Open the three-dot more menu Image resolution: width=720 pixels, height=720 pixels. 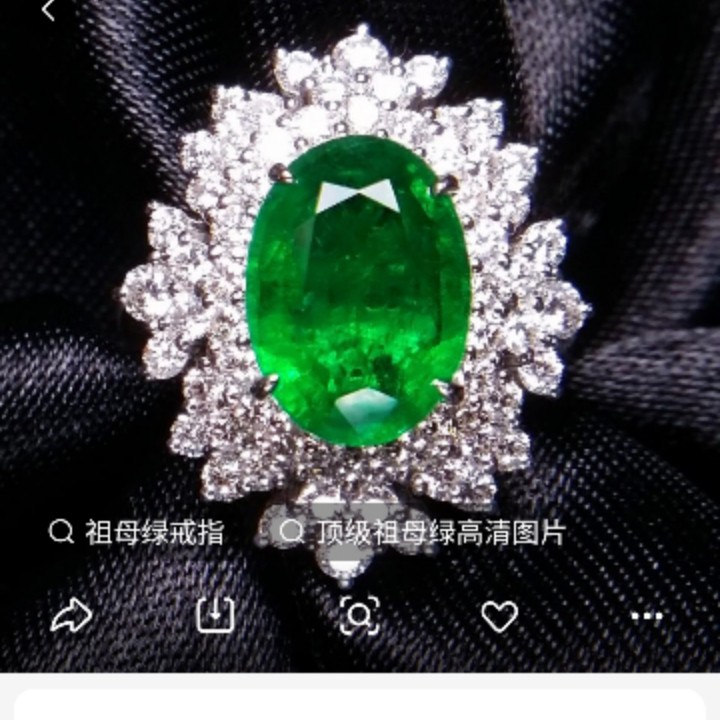tap(647, 616)
